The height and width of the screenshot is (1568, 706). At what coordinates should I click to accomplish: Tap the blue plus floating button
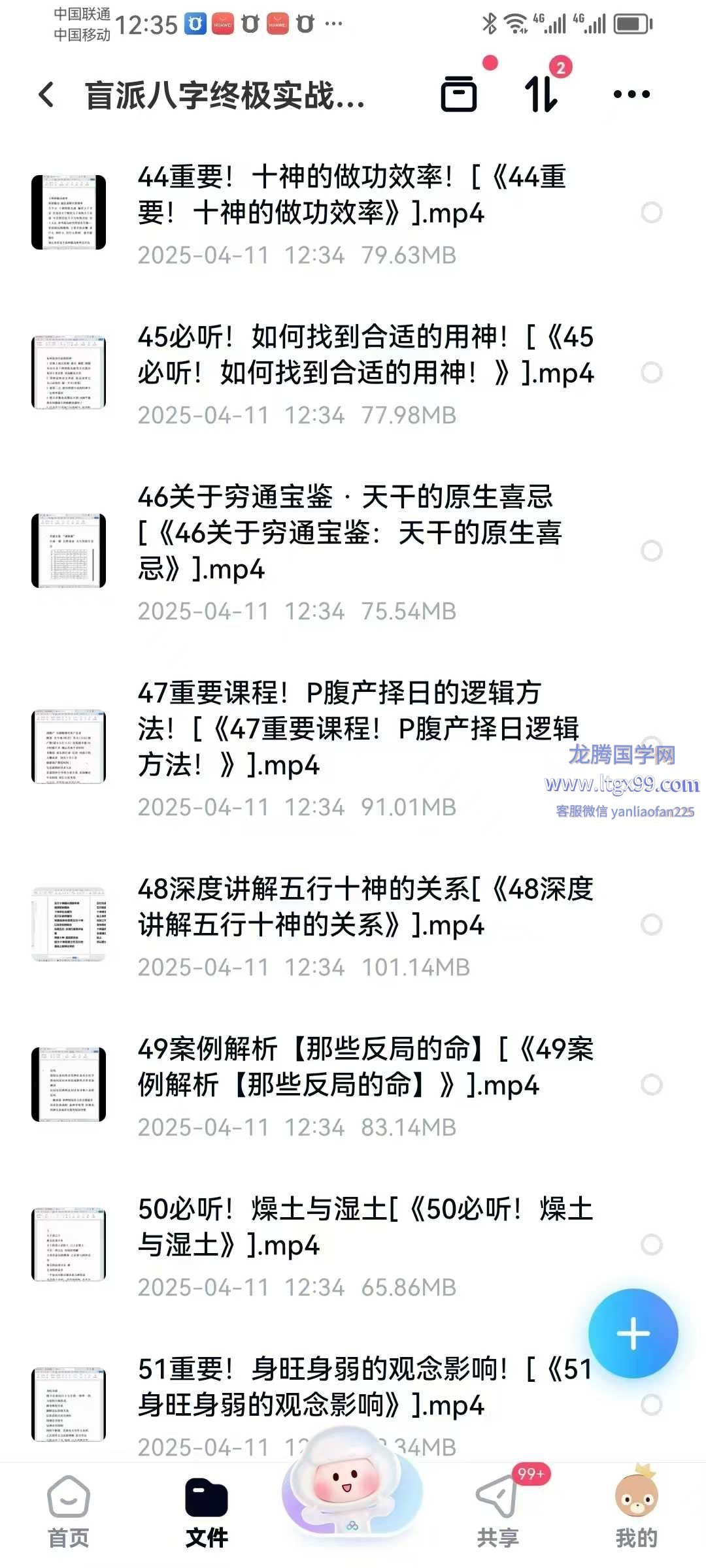[633, 1333]
